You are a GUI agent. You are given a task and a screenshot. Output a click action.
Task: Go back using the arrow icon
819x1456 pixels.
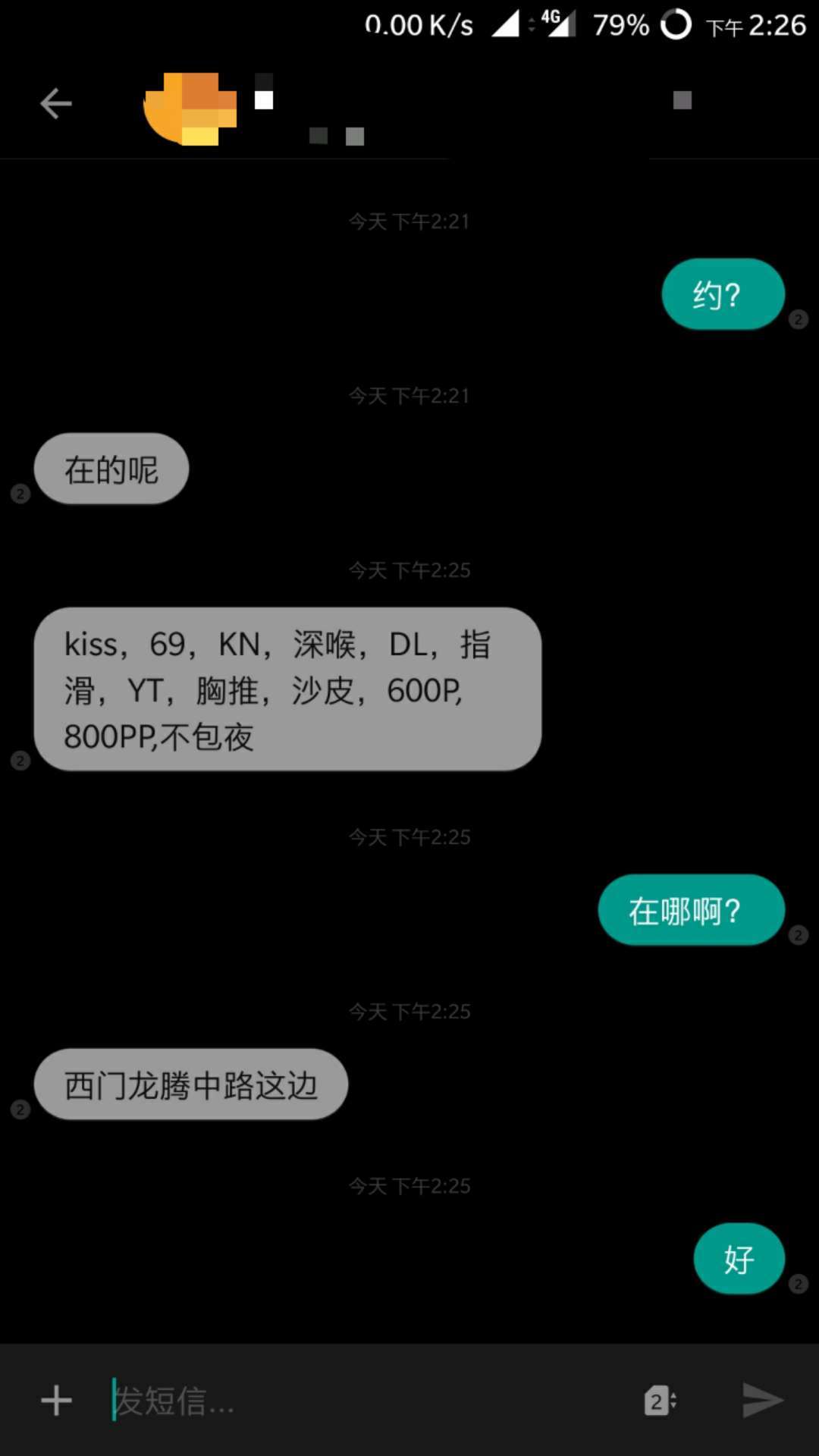(55, 103)
